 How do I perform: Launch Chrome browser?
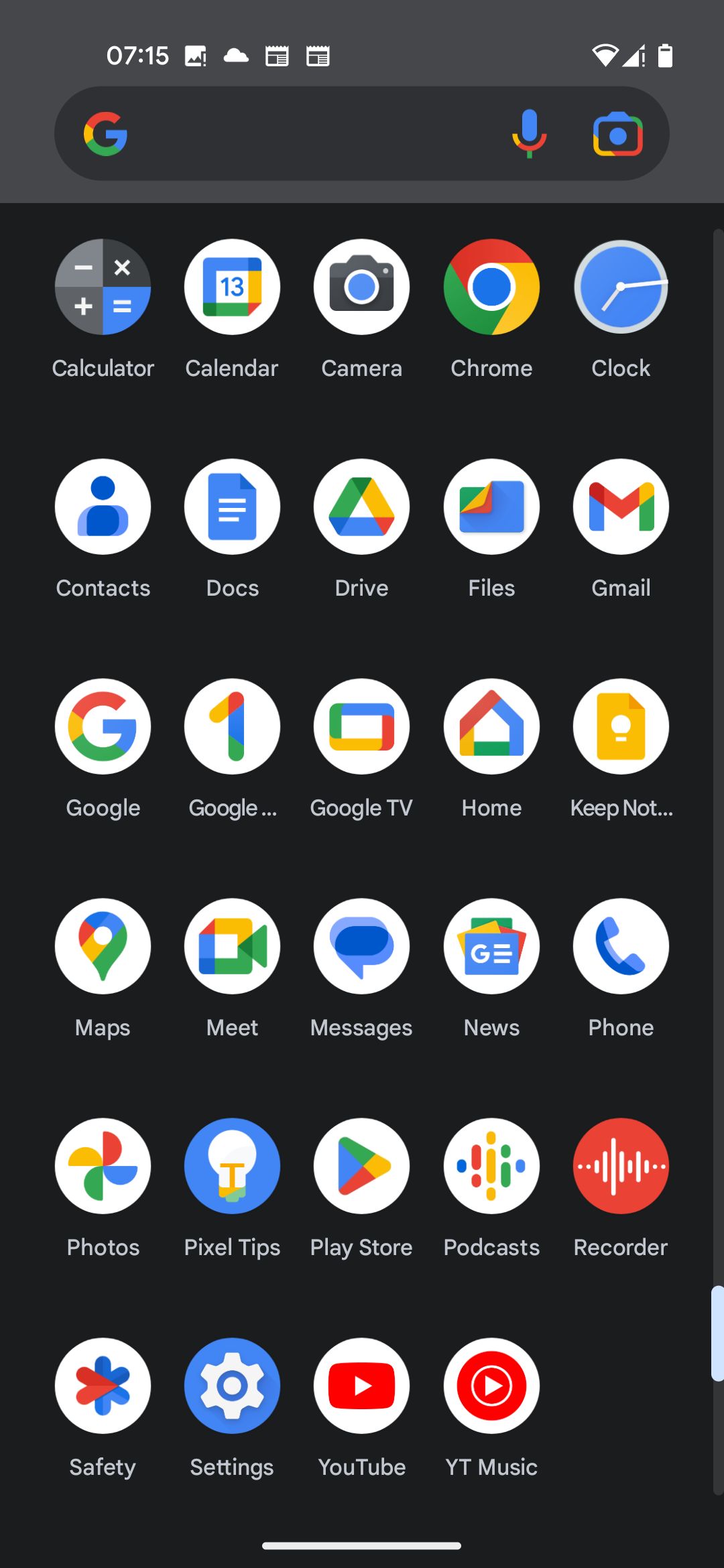click(491, 287)
